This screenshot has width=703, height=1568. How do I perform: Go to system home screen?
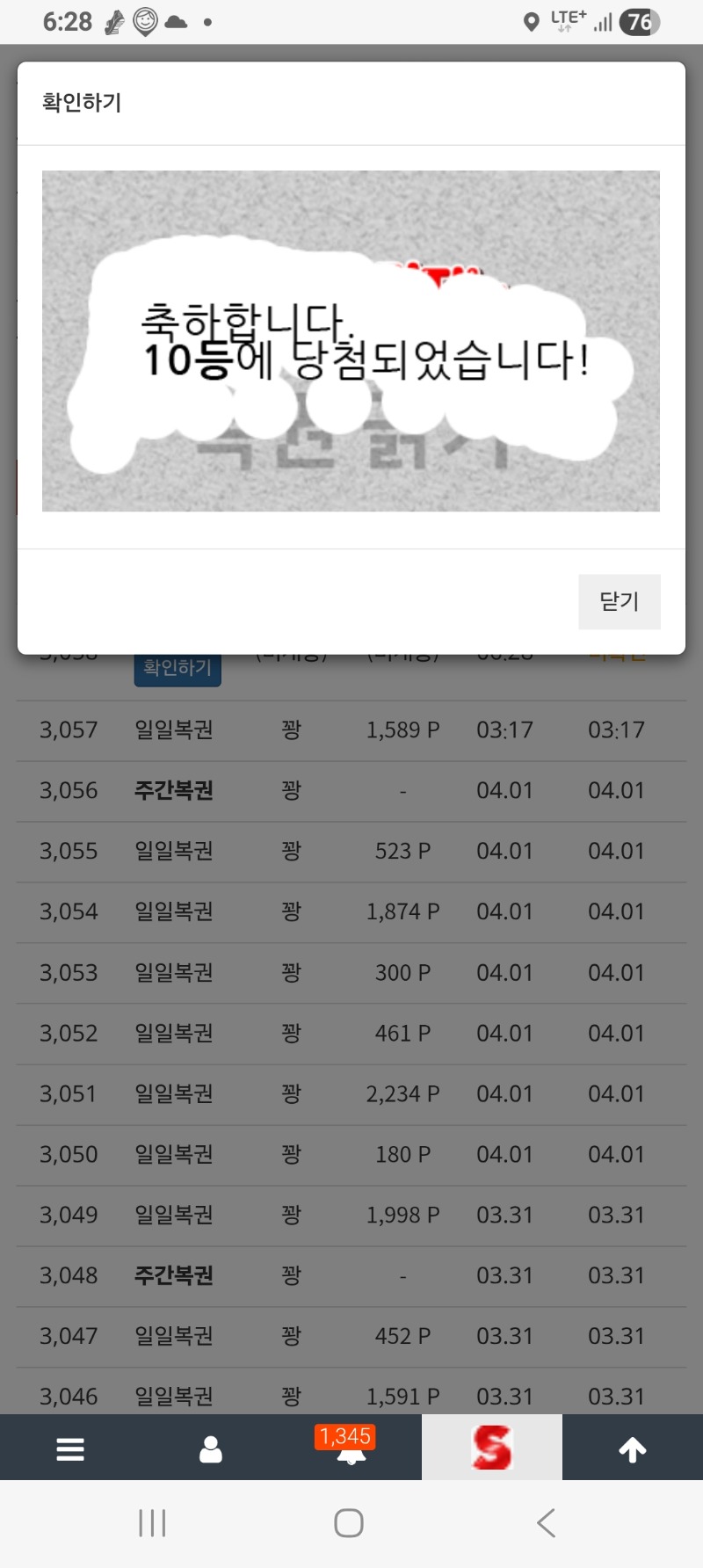pos(349,1523)
